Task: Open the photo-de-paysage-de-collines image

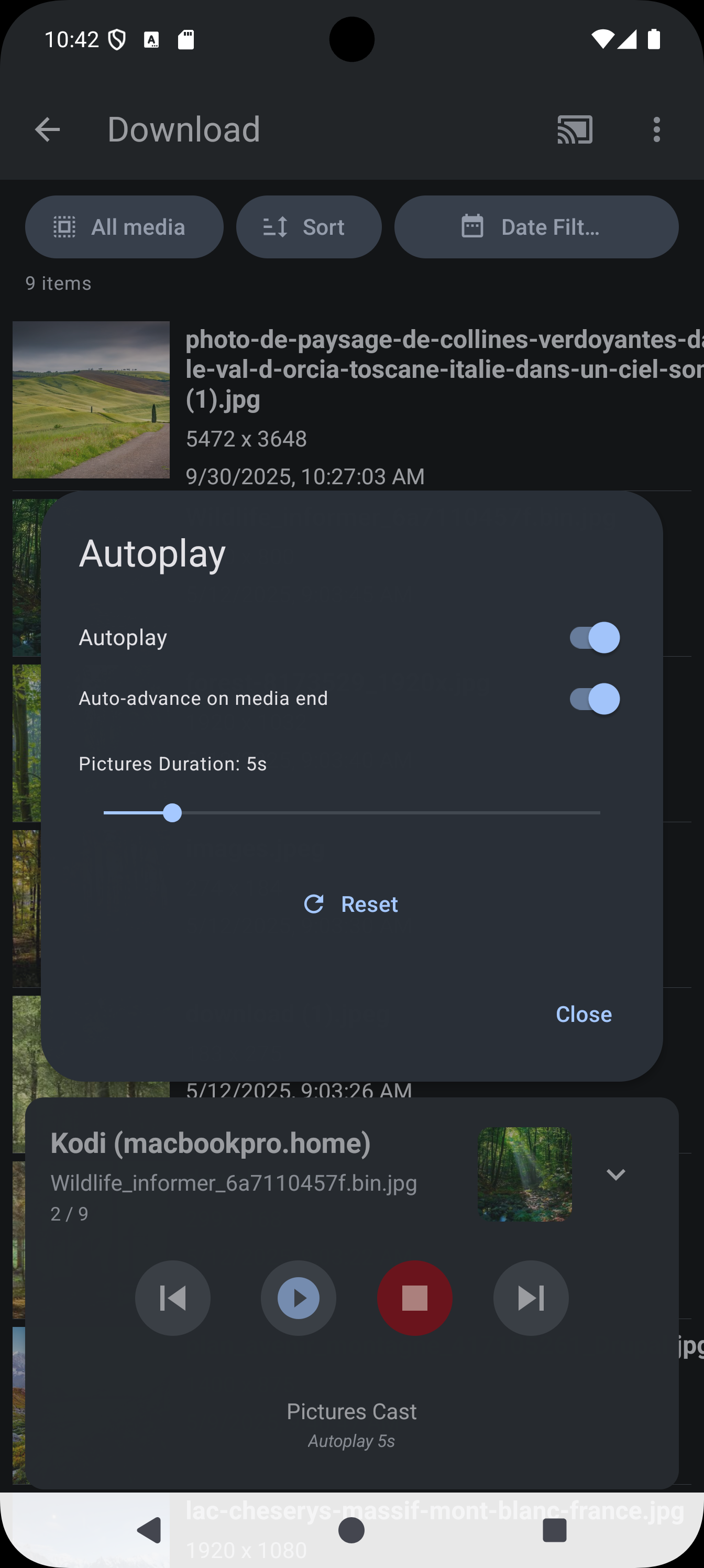Action: pyautogui.click(x=91, y=400)
